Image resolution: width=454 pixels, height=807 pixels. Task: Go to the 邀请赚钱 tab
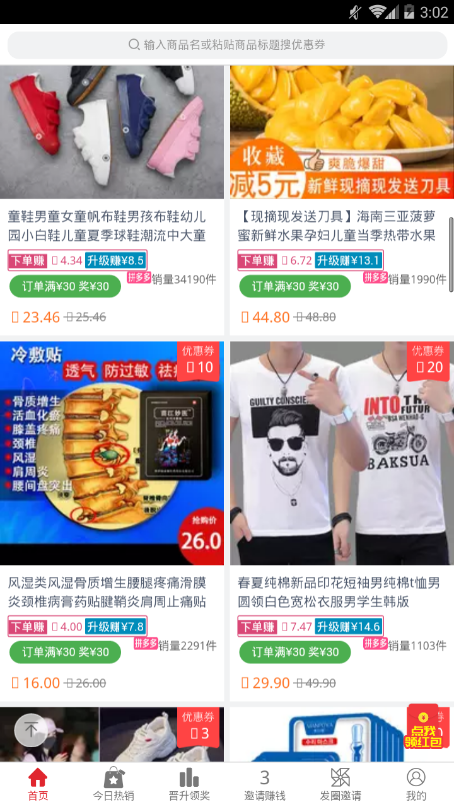[265, 784]
